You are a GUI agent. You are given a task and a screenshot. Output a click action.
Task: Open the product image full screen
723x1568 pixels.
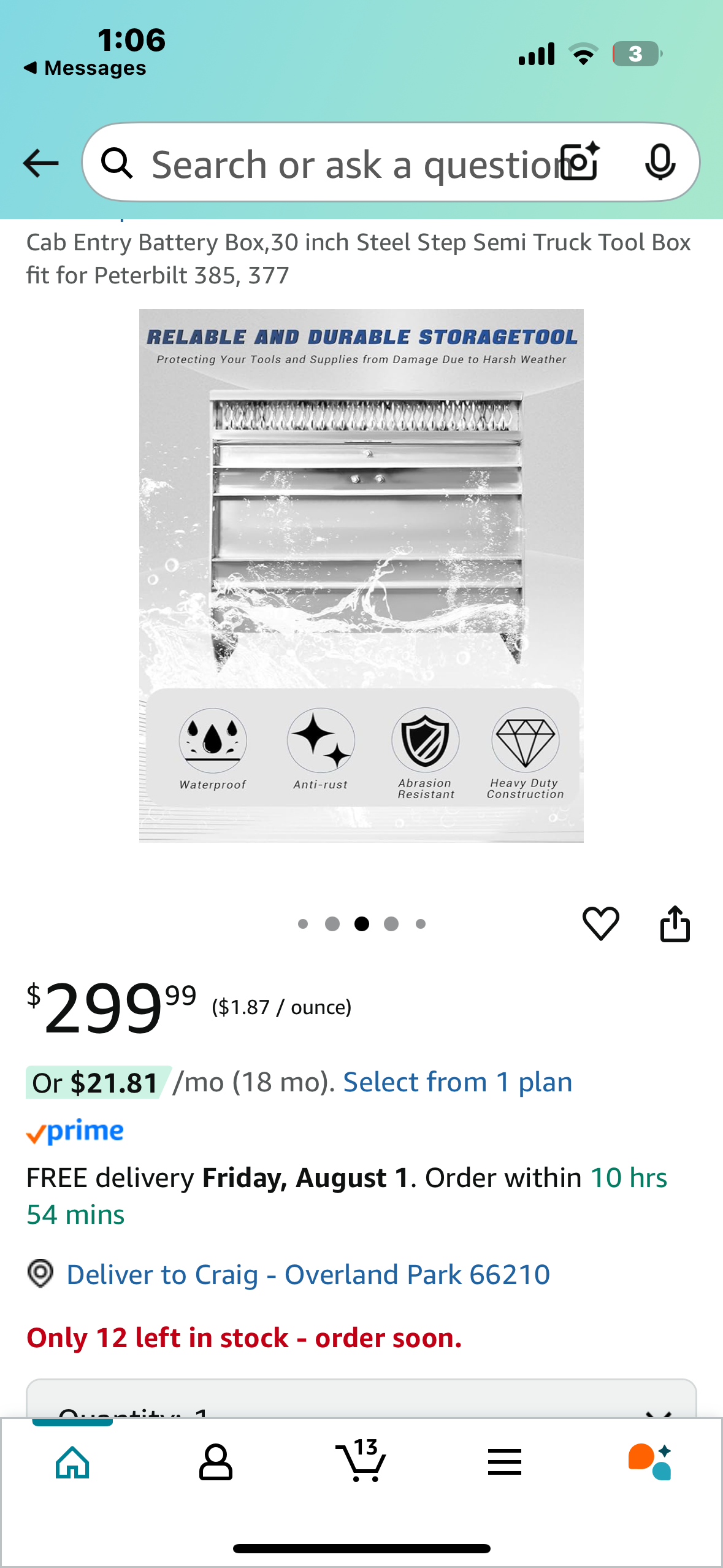coord(361,575)
